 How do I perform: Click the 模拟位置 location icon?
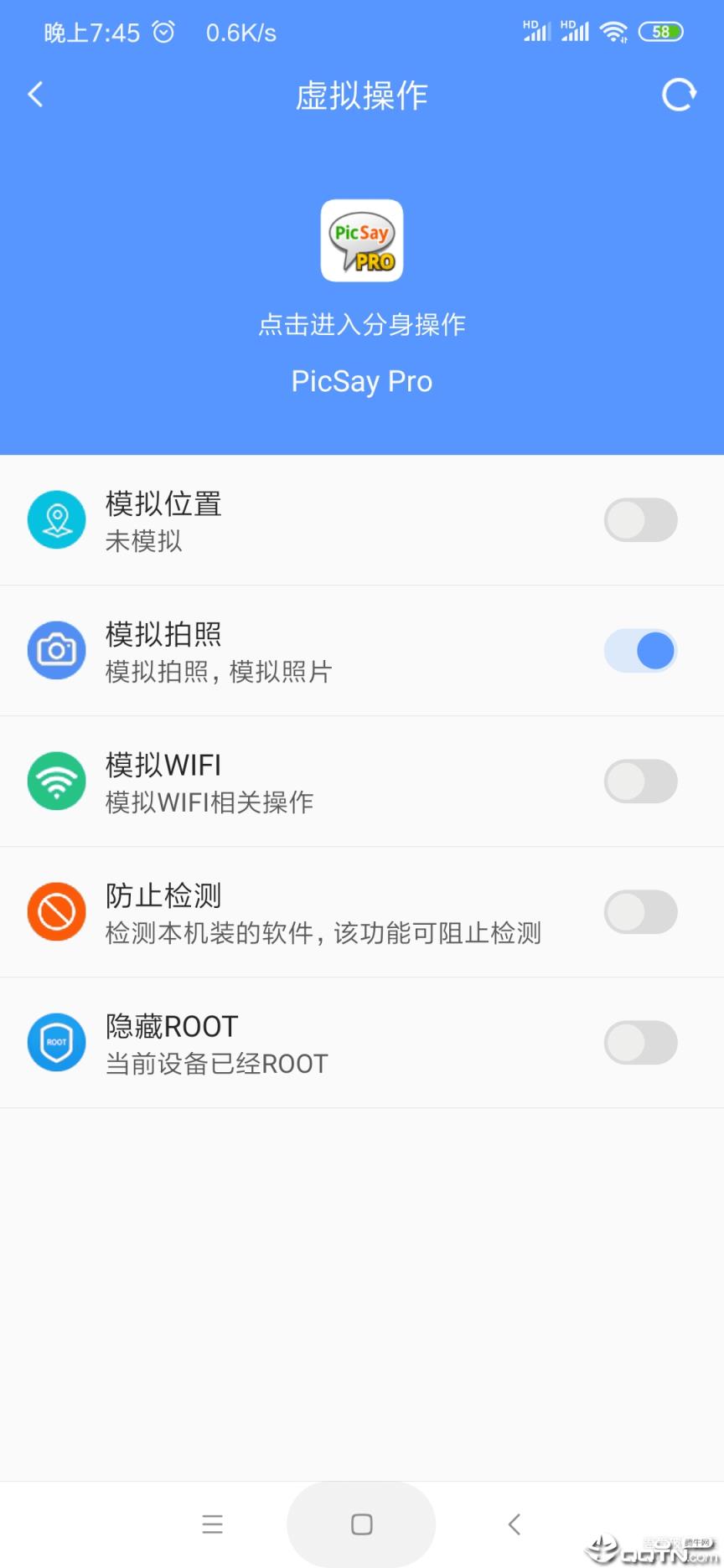point(56,519)
